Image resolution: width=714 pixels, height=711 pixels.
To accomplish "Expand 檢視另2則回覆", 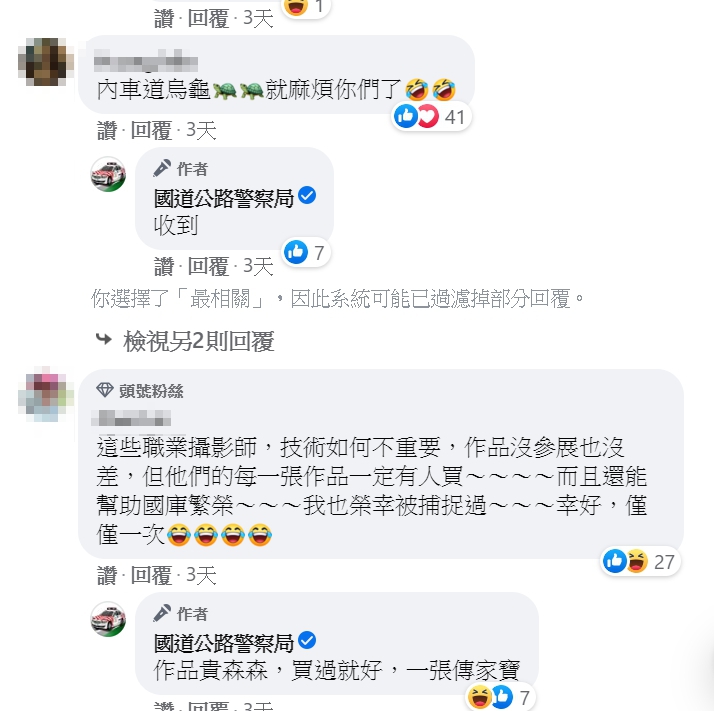I will [198, 341].
